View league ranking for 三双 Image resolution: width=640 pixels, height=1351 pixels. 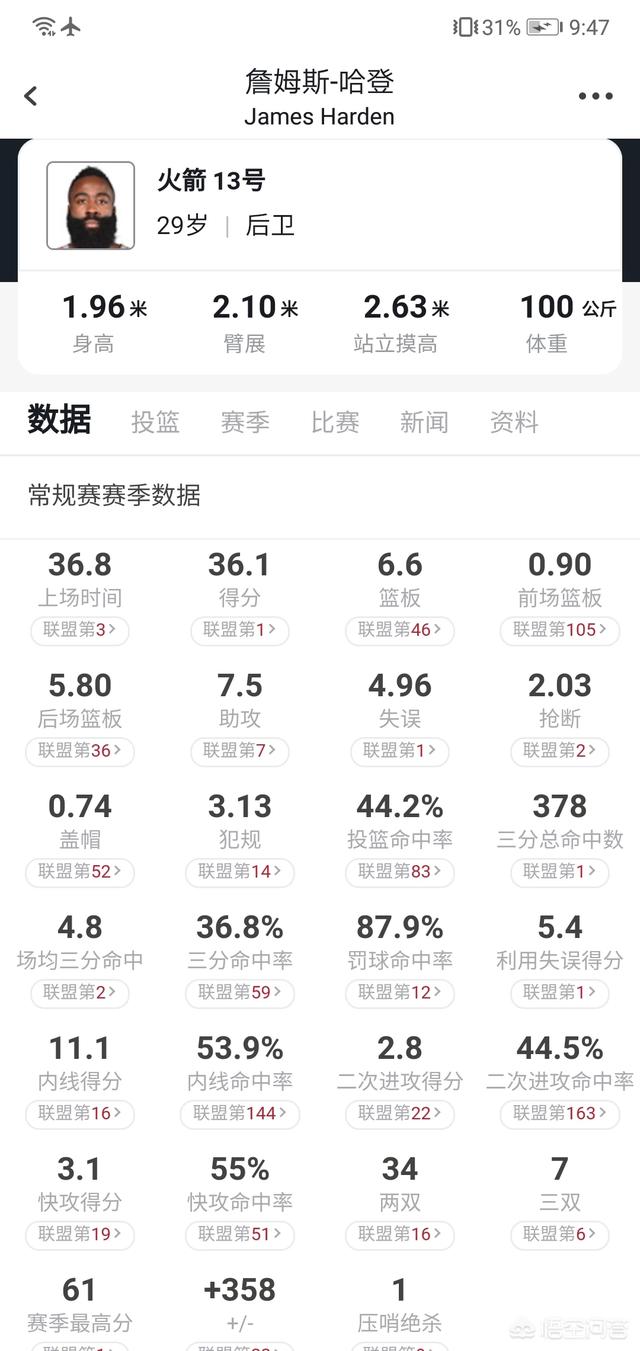click(x=560, y=1235)
